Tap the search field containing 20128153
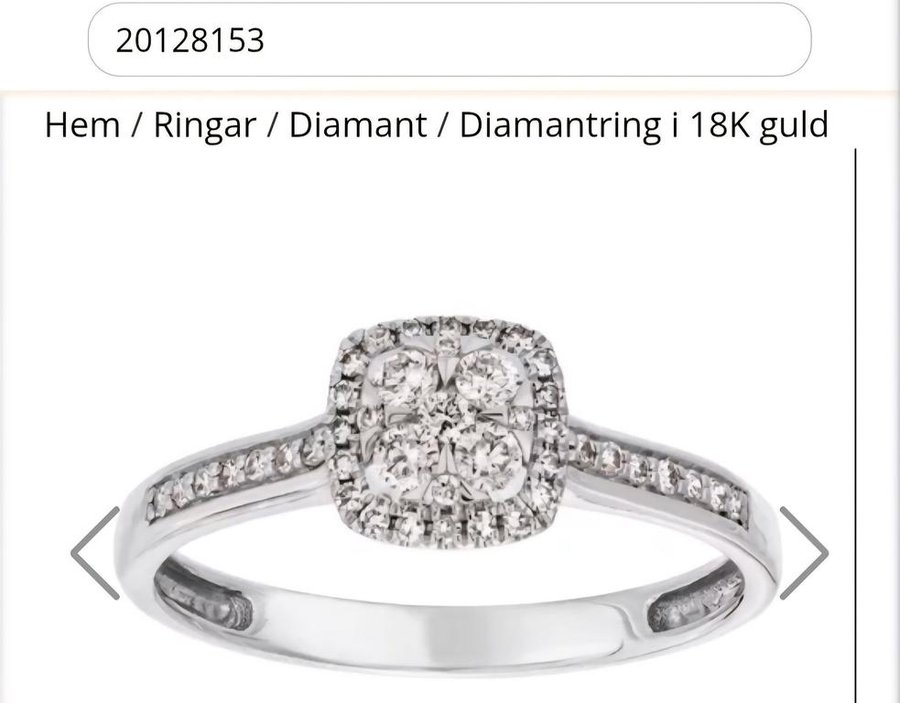Viewport: 900px width, 703px height. [x=449, y=40]
